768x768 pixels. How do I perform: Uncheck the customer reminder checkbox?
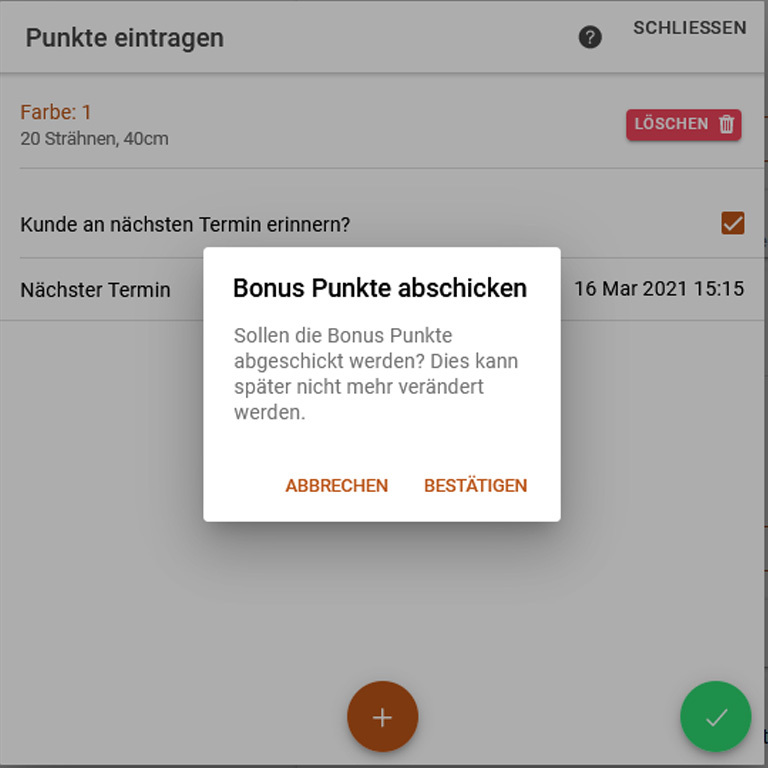click(x=732, y=223)
